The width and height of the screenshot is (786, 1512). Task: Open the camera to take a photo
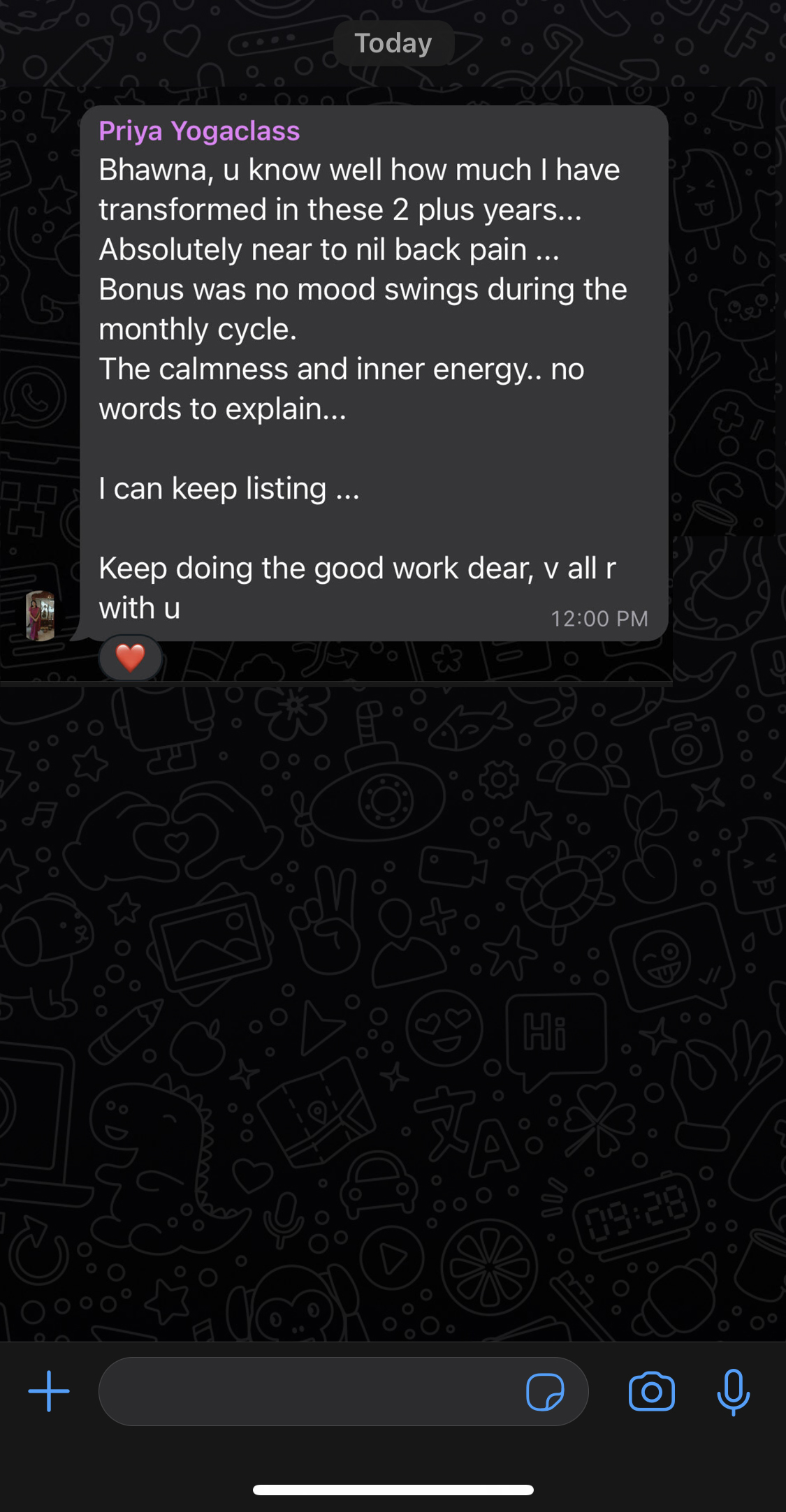(x=651, y=1391)
